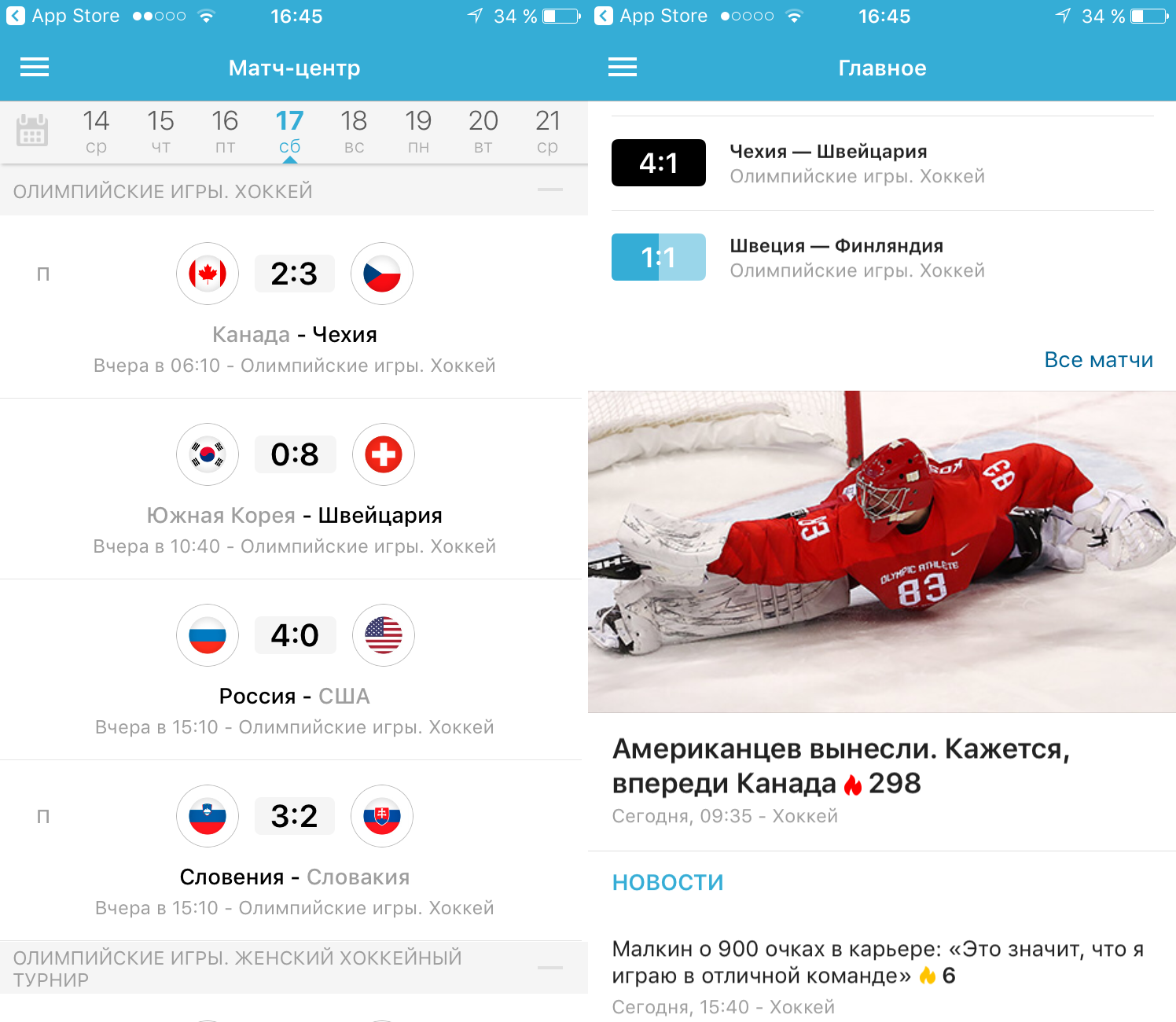This screenshot has height=1022, width=1176.
Task: Open the hamburger menu in Матч-центр
Action: tap(35, 68)
